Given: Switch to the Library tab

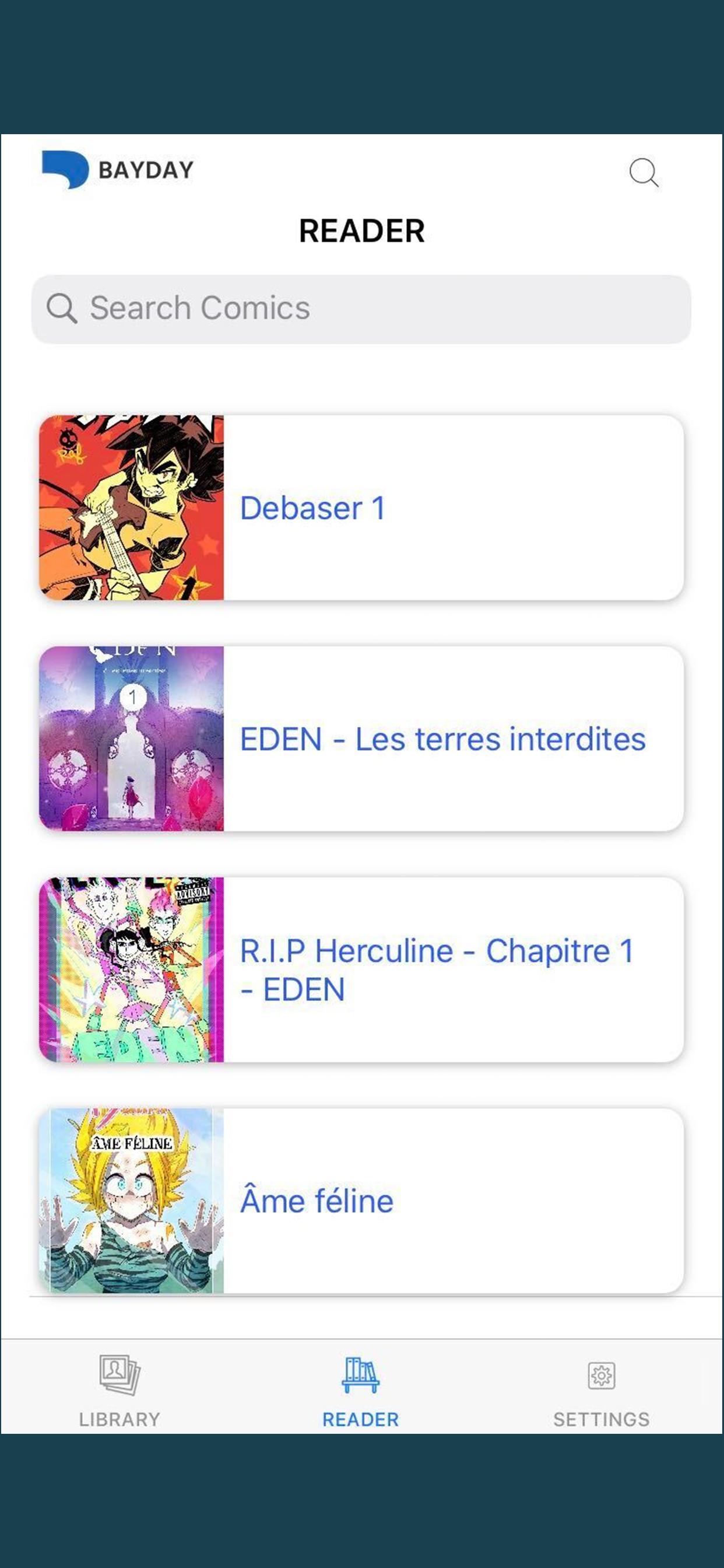Looking at the screenshot, I should click(120, 1391).
